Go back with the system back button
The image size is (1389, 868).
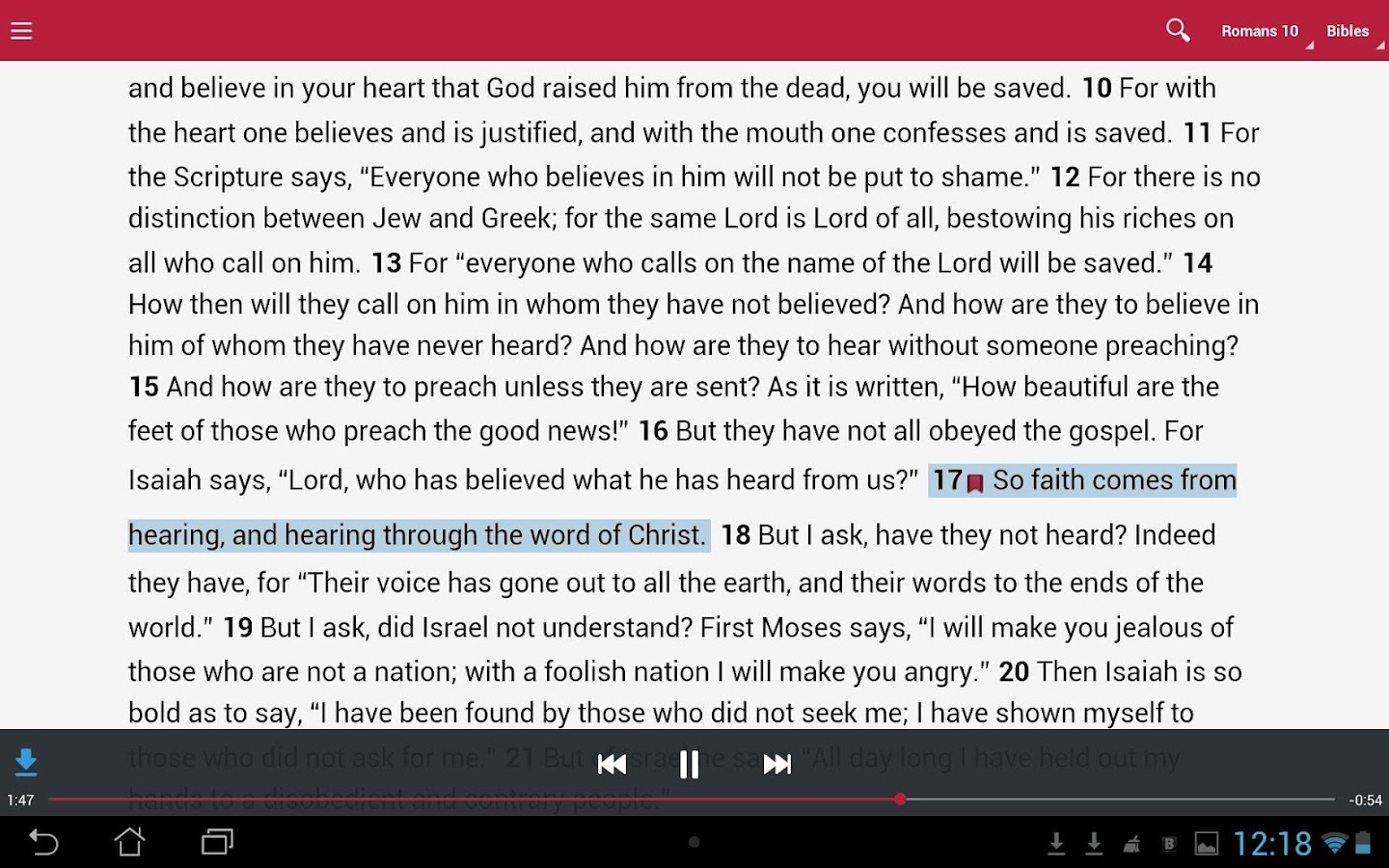[43, 843]
